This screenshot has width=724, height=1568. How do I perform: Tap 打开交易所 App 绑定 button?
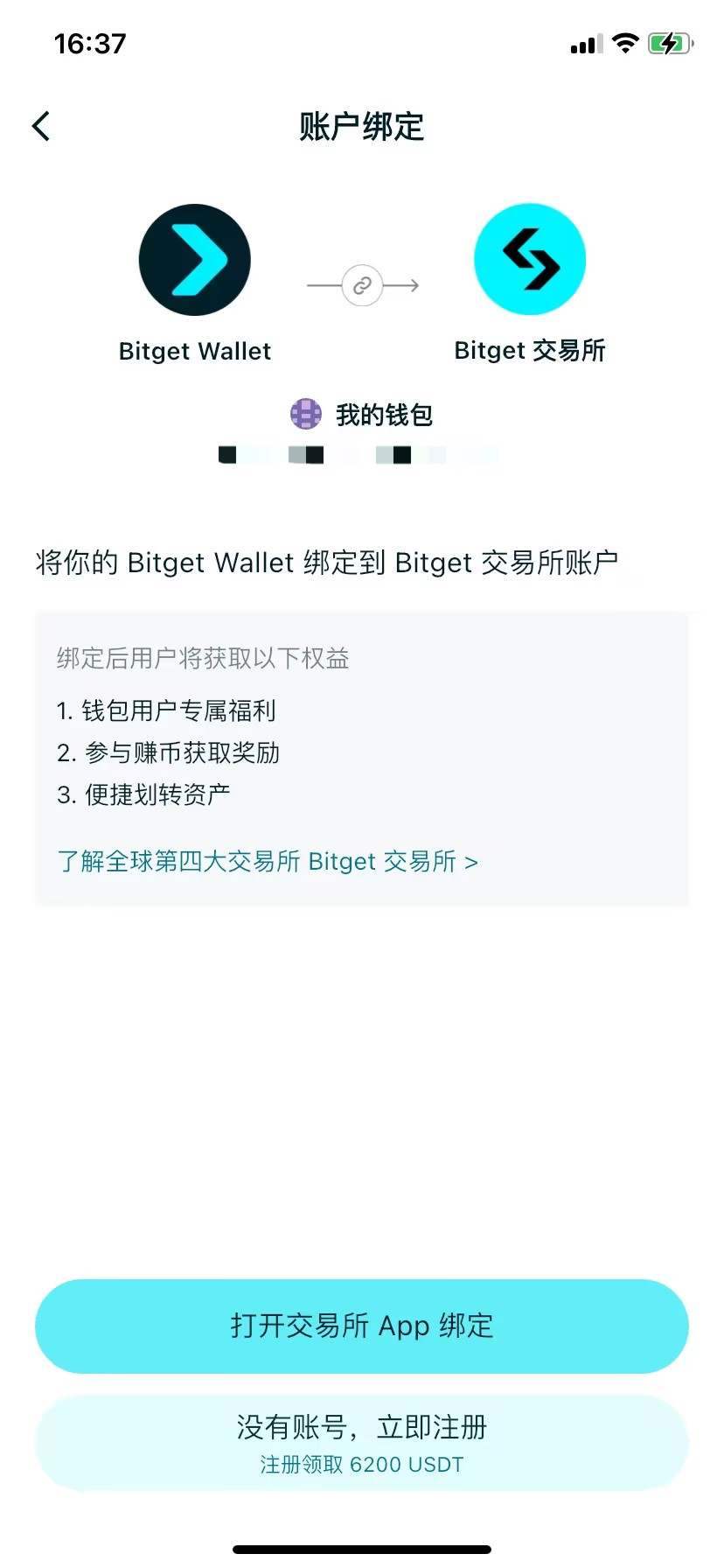click(362, 1326)
